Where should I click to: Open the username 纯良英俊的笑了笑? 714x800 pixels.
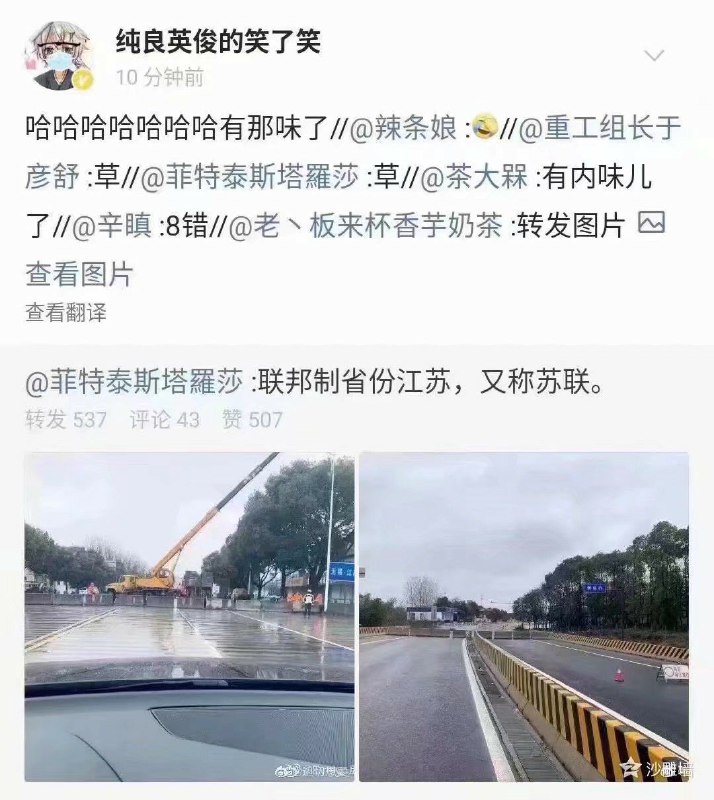[x=218, y=41]
